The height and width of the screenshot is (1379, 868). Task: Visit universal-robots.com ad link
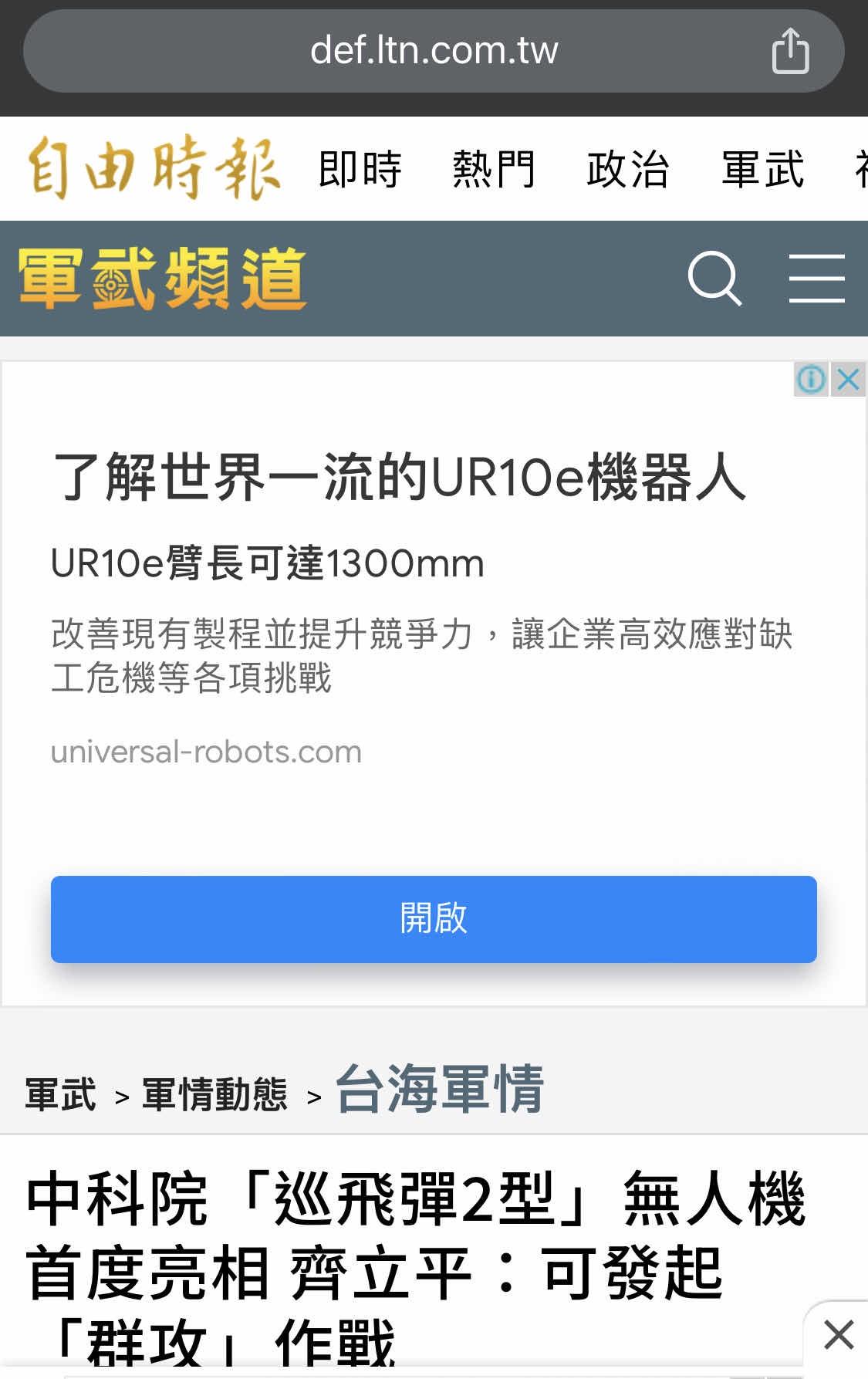(x=206, y=752)
